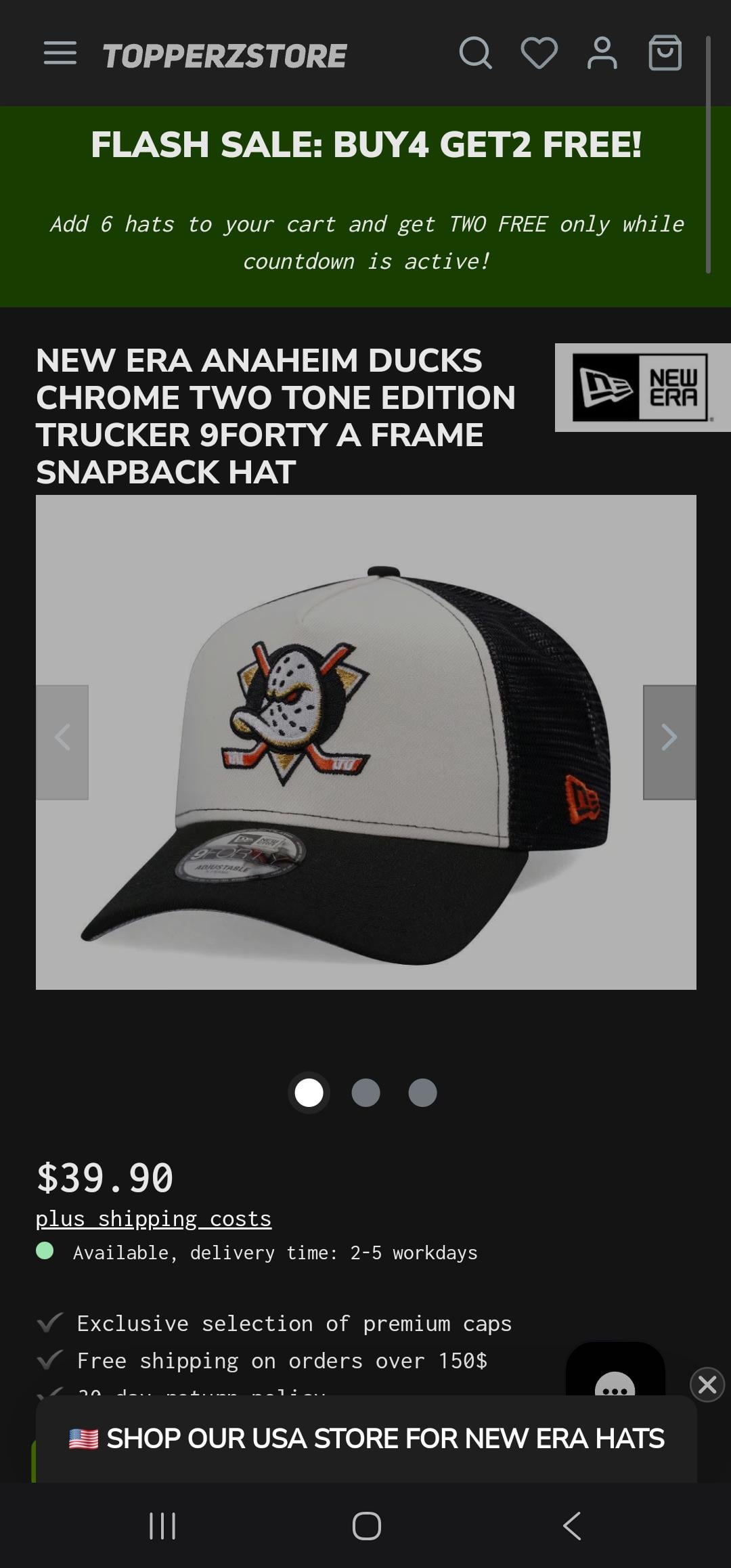Viewport: 731px width, 1568px height.
Task: Jump to the third image dot
Action: pyautogui.click(x=422, y=1093)
